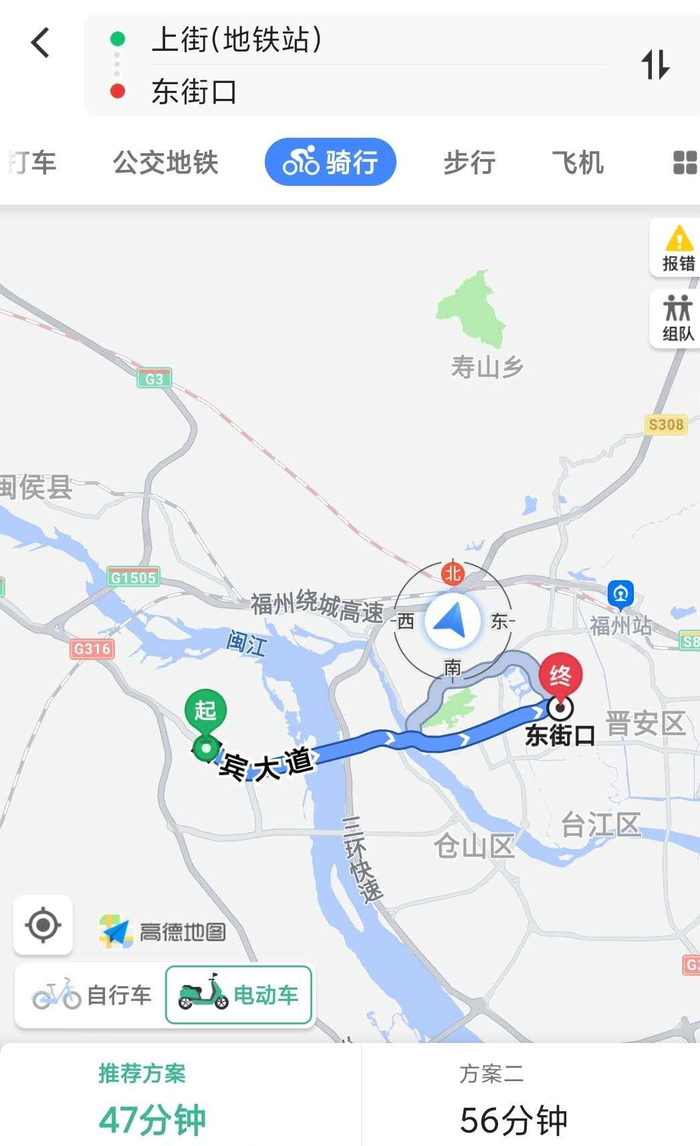The height and width of the screenshot is (1146, 700).
Task: Recenter the map on my location
Action: [43, 925]
